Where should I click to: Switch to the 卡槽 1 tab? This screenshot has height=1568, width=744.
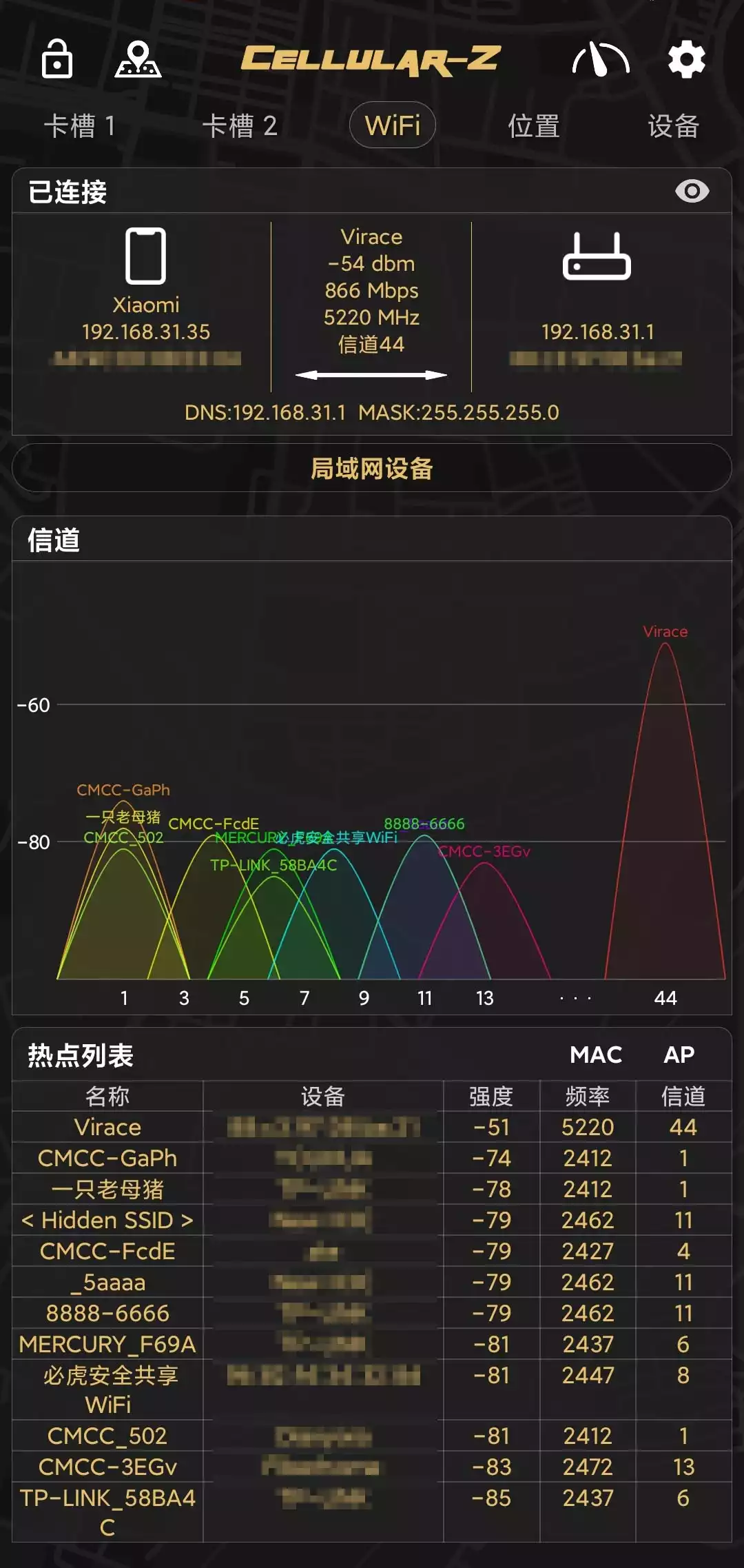(80, 126)
